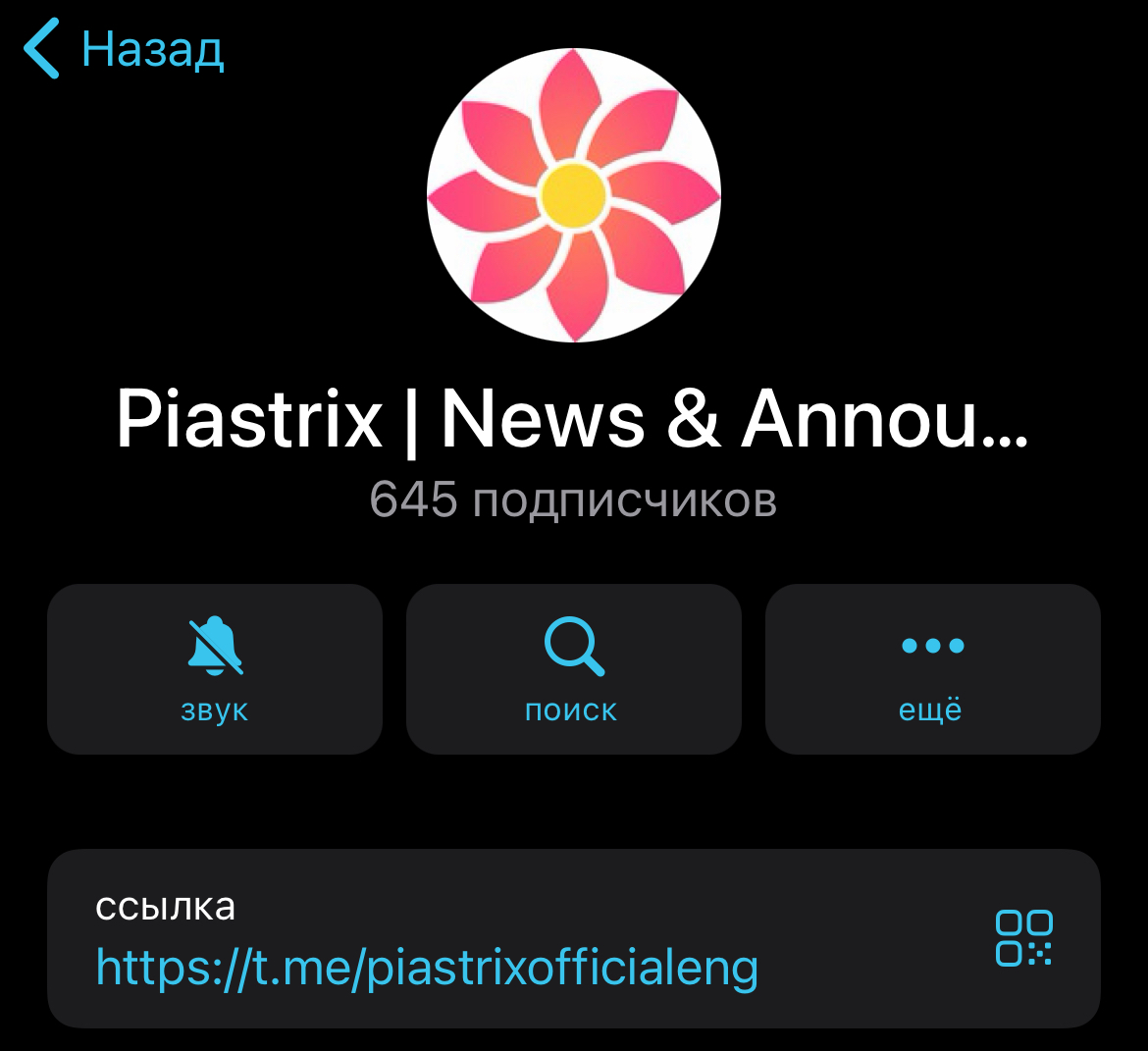This screenshot has width=1148, height=1051.
Task: Open more options with ещё button
Action: click(932, 669)
